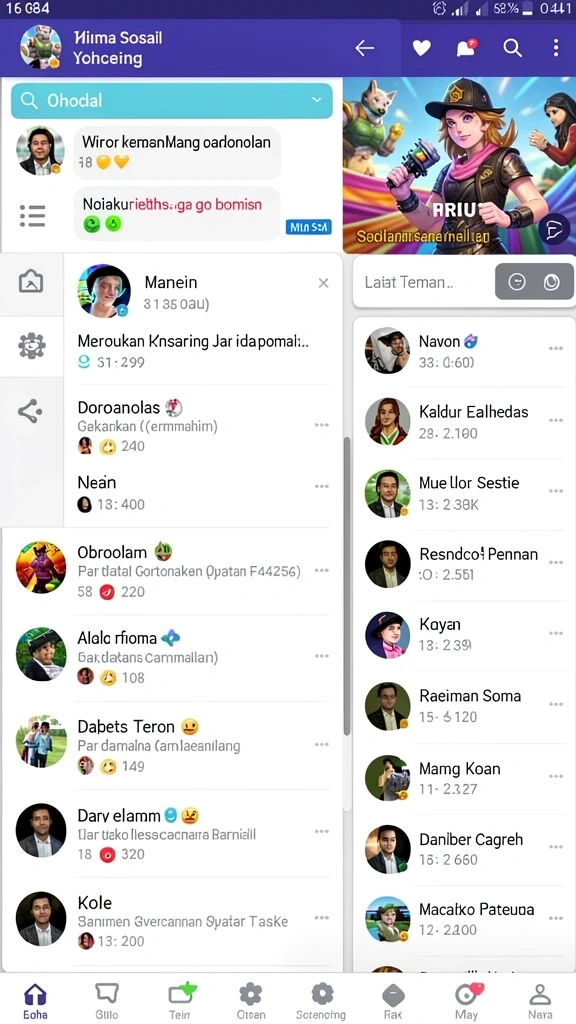576x1024 pixels.
Task: Open the settings gear in the side panel
Action: click(31, 345)
